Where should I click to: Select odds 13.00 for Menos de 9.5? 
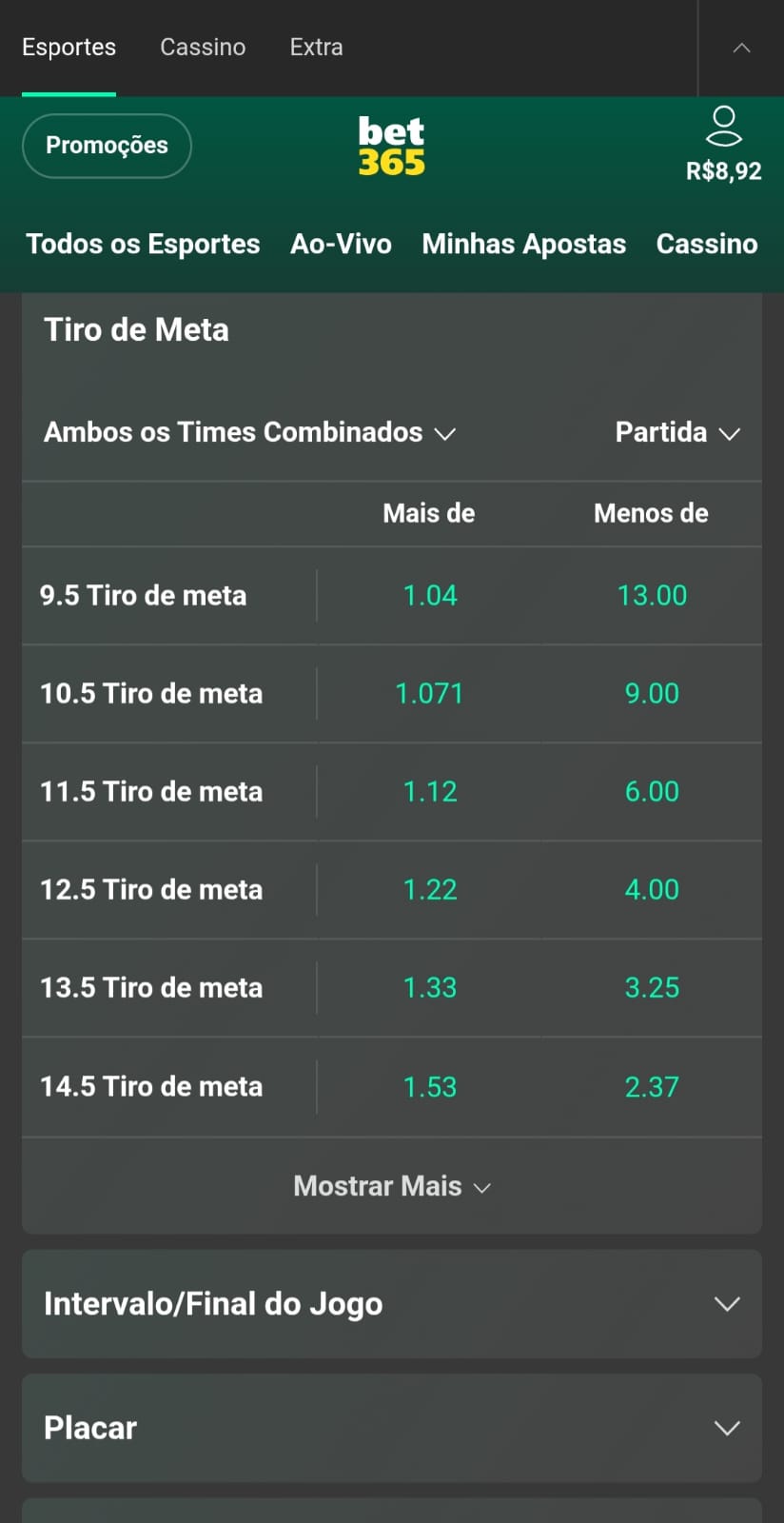pyautogui.click(x=651, y=595)
